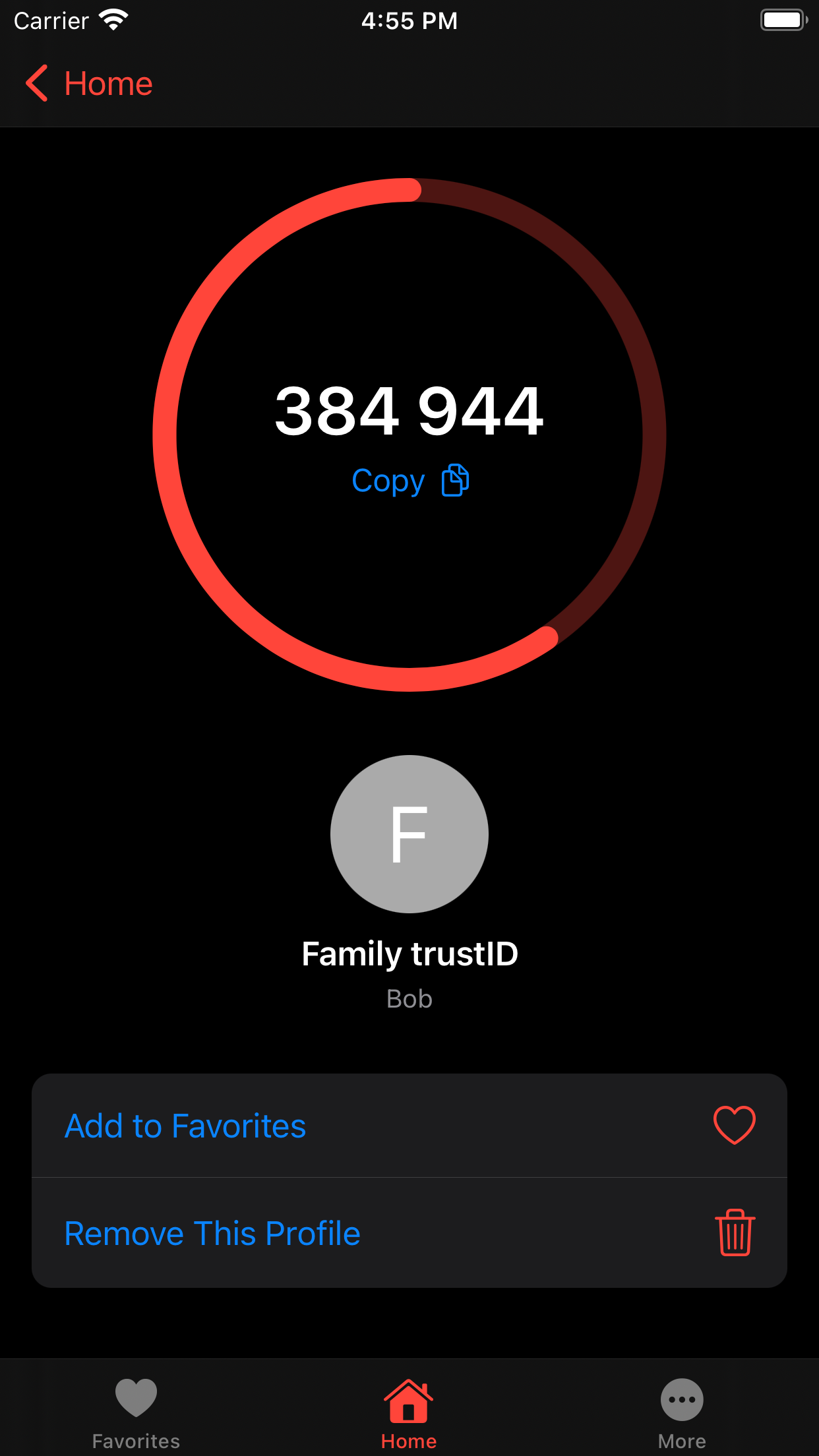Tap the battery indicator in status bar

click(x=783, y=20)
